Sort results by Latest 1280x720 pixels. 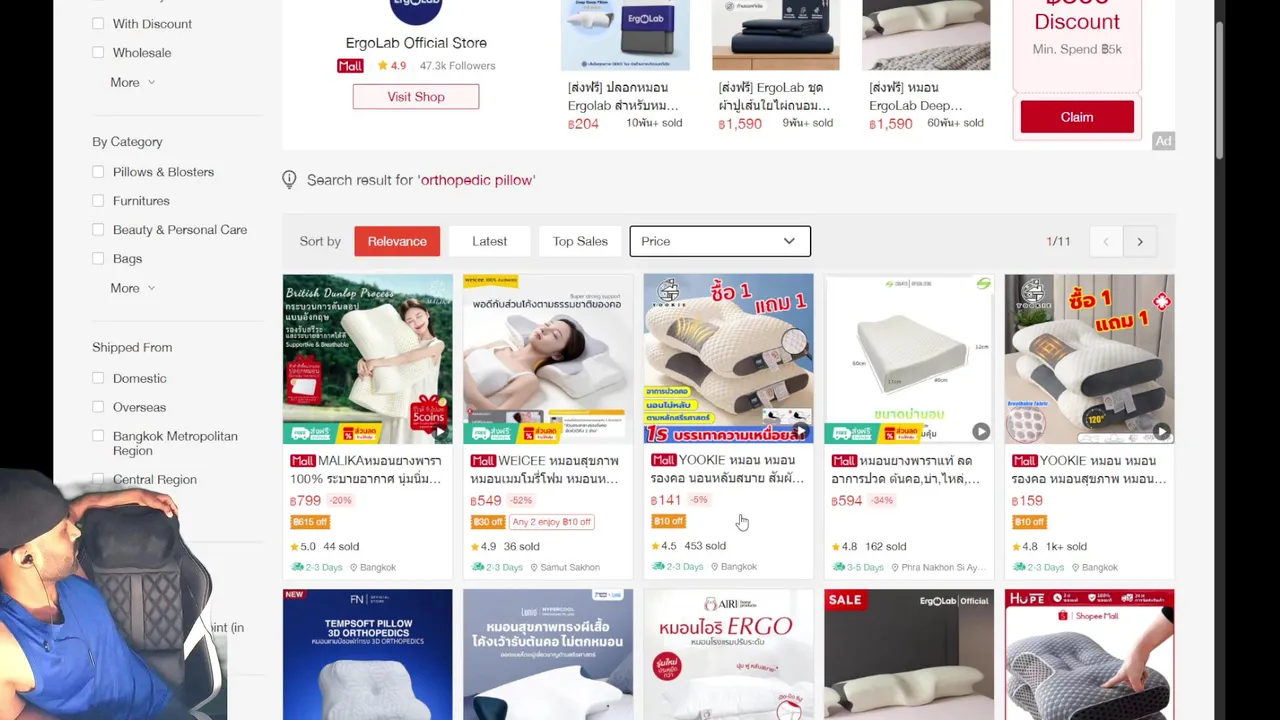coord(489,241)
